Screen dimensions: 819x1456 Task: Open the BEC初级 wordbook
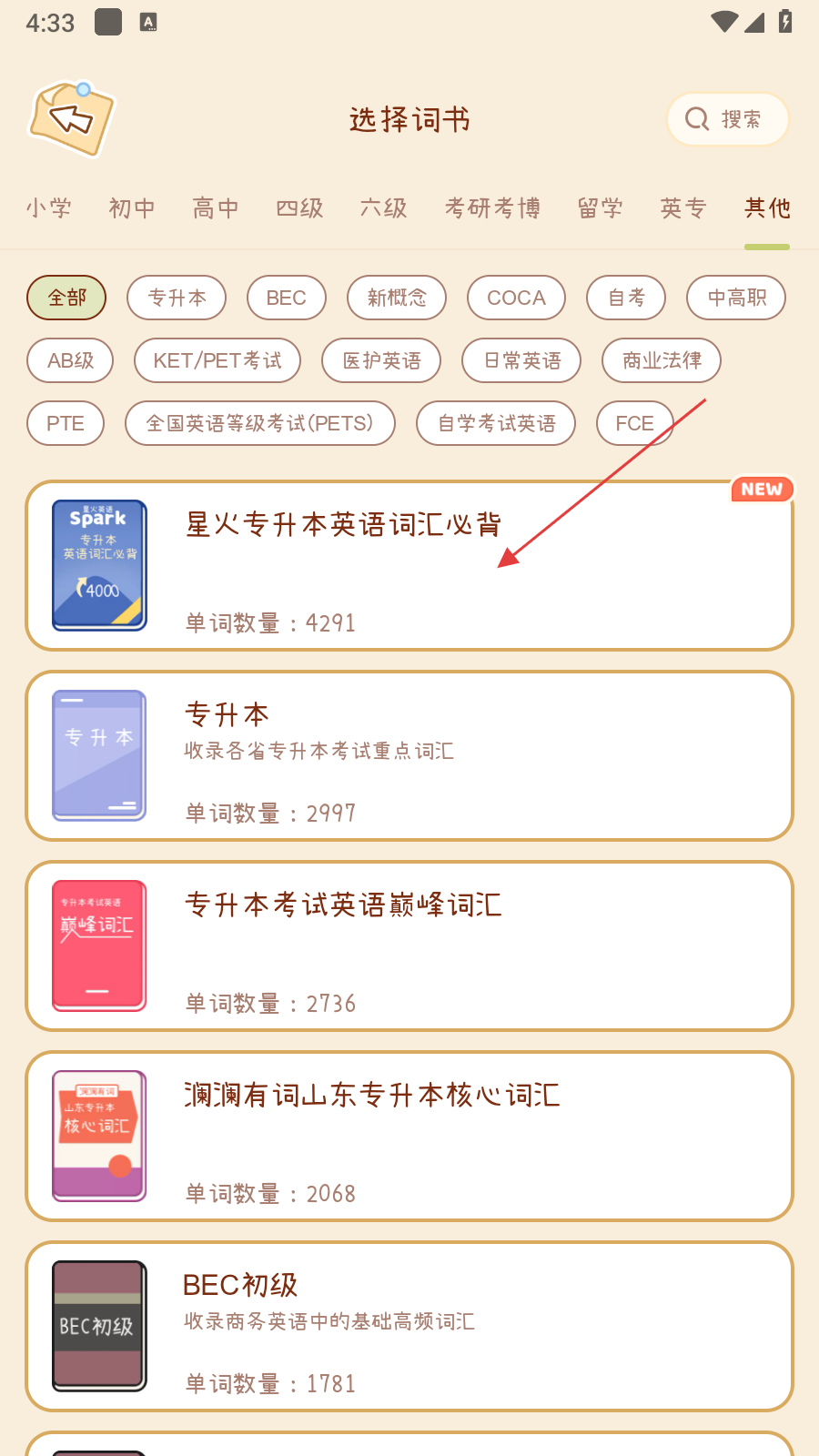tap(409, 1327)
